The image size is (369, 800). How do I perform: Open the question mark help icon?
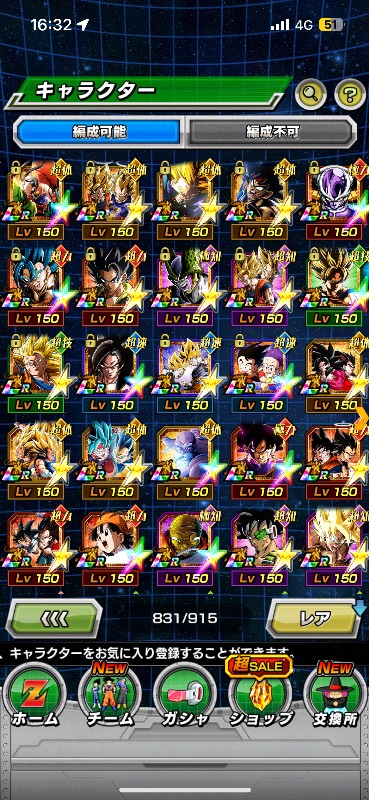[350, 93]
